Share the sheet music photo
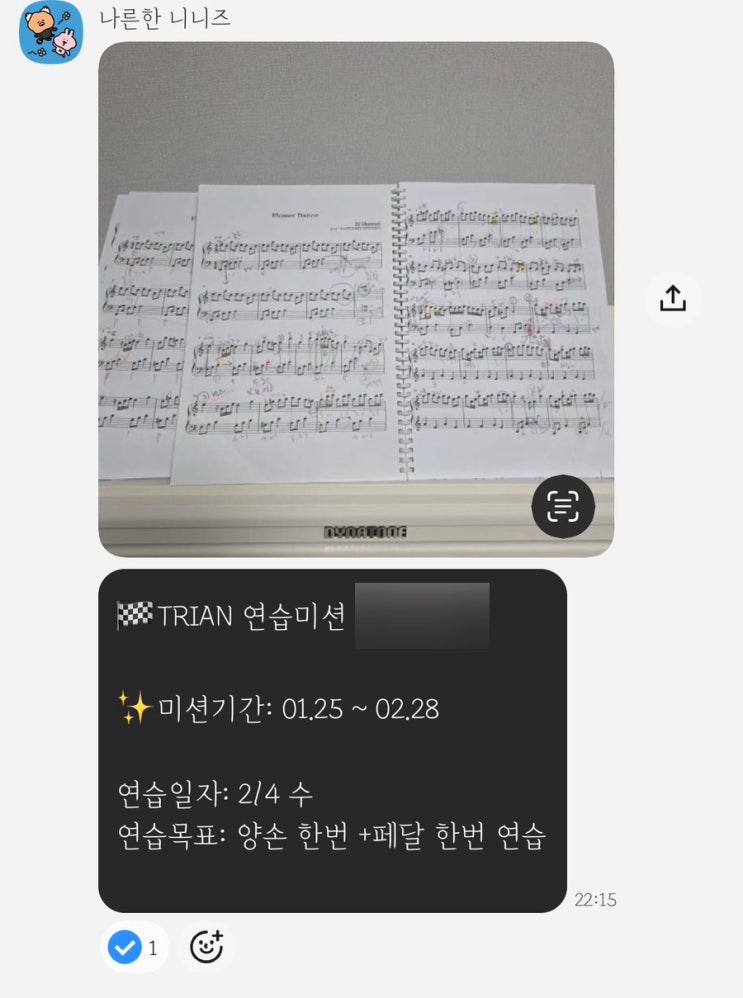This screenshot has height=998, width=743. [673, 299]
